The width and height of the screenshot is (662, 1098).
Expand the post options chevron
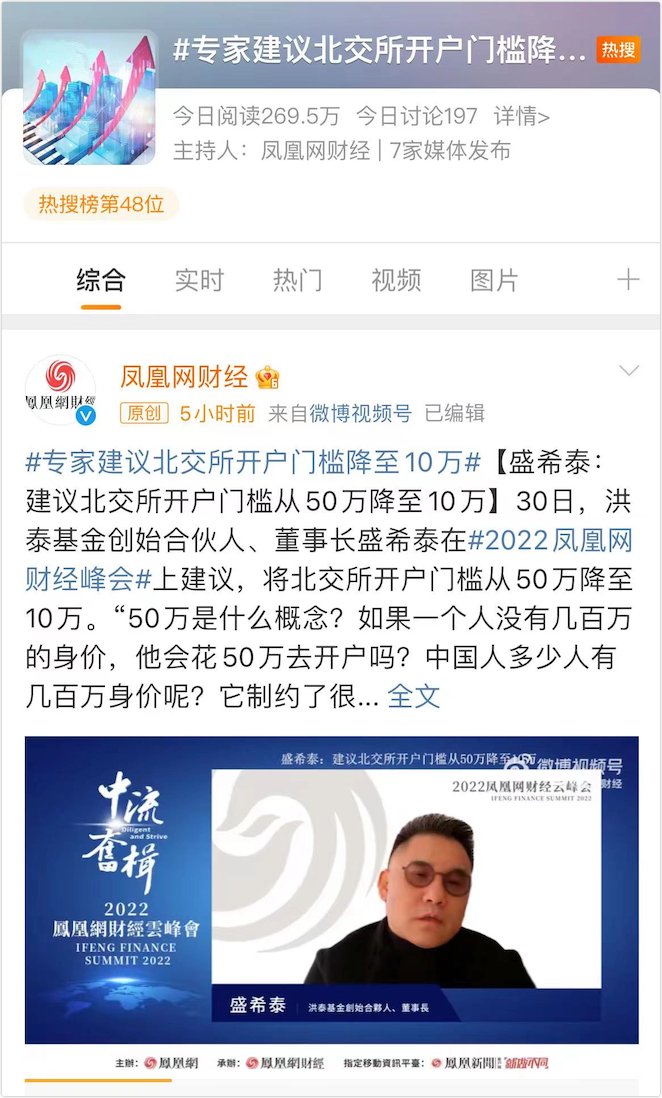pos(629,372)
